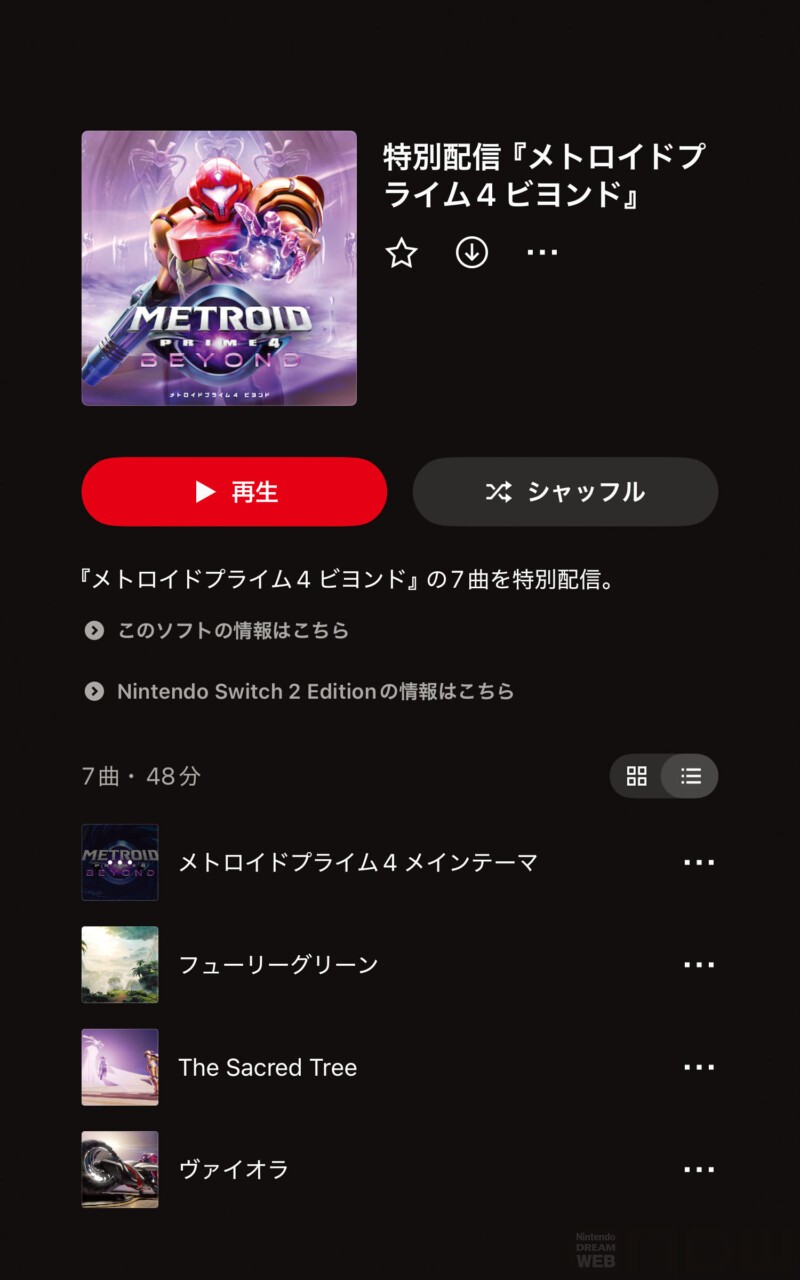Open options for メトロイドプライム４ メインテーマ

699,862
